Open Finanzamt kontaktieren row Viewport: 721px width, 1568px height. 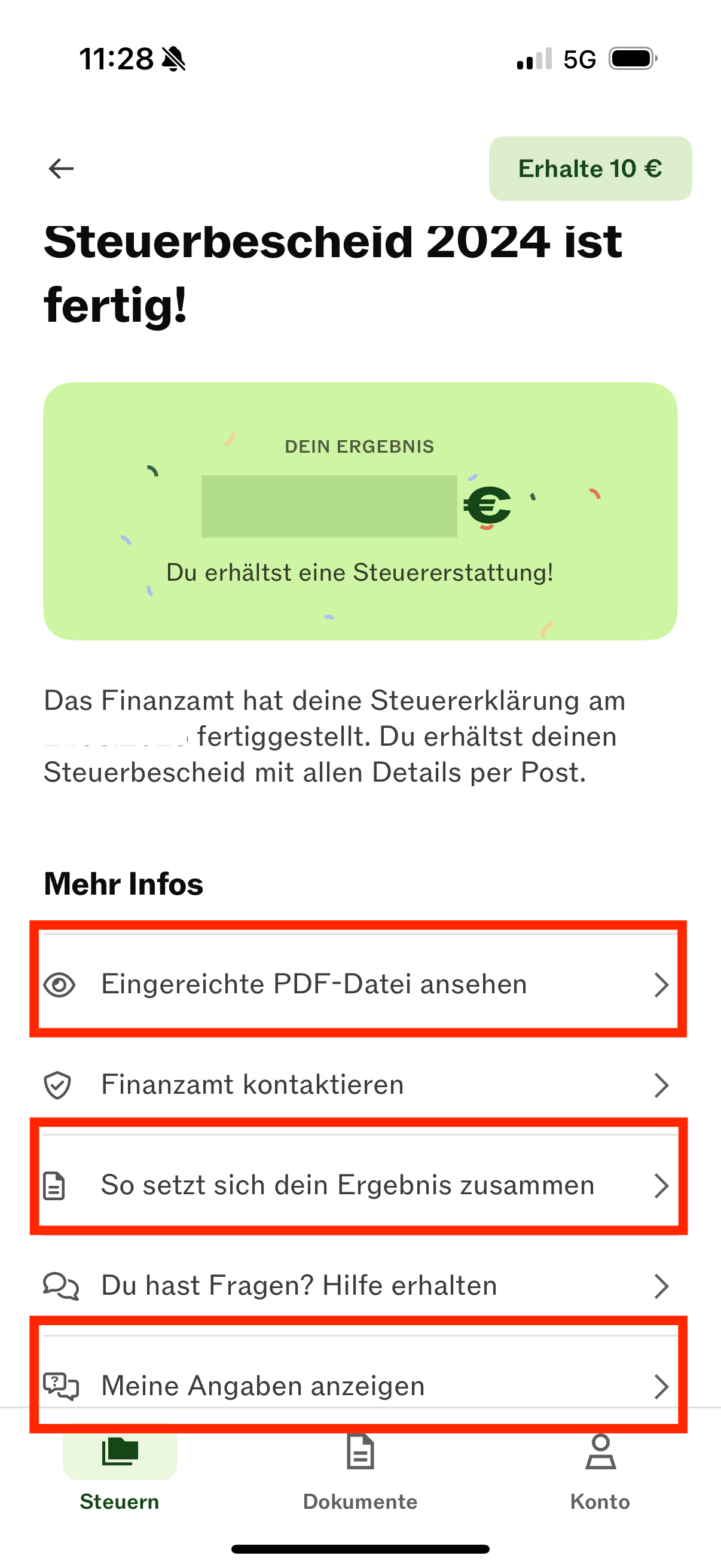pos(359,1085)
